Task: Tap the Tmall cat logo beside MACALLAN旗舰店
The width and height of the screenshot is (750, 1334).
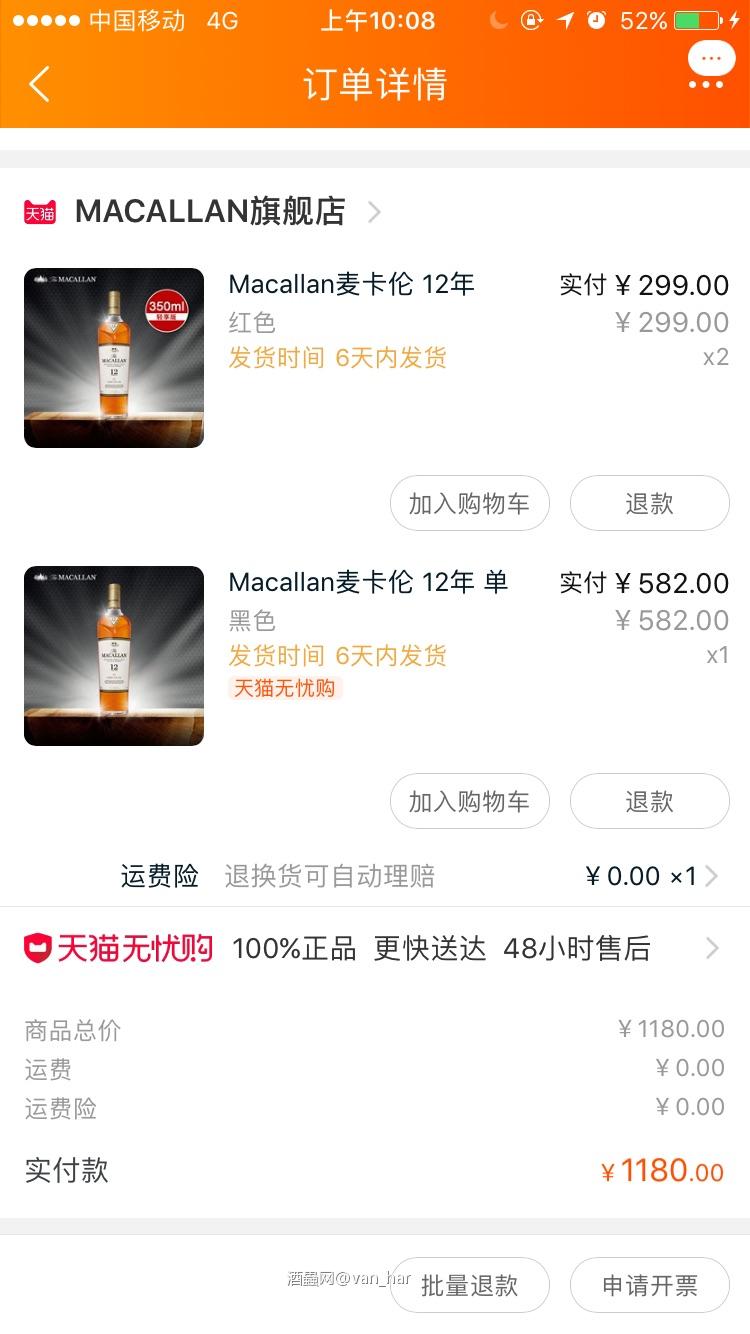Action: [39, 211]
